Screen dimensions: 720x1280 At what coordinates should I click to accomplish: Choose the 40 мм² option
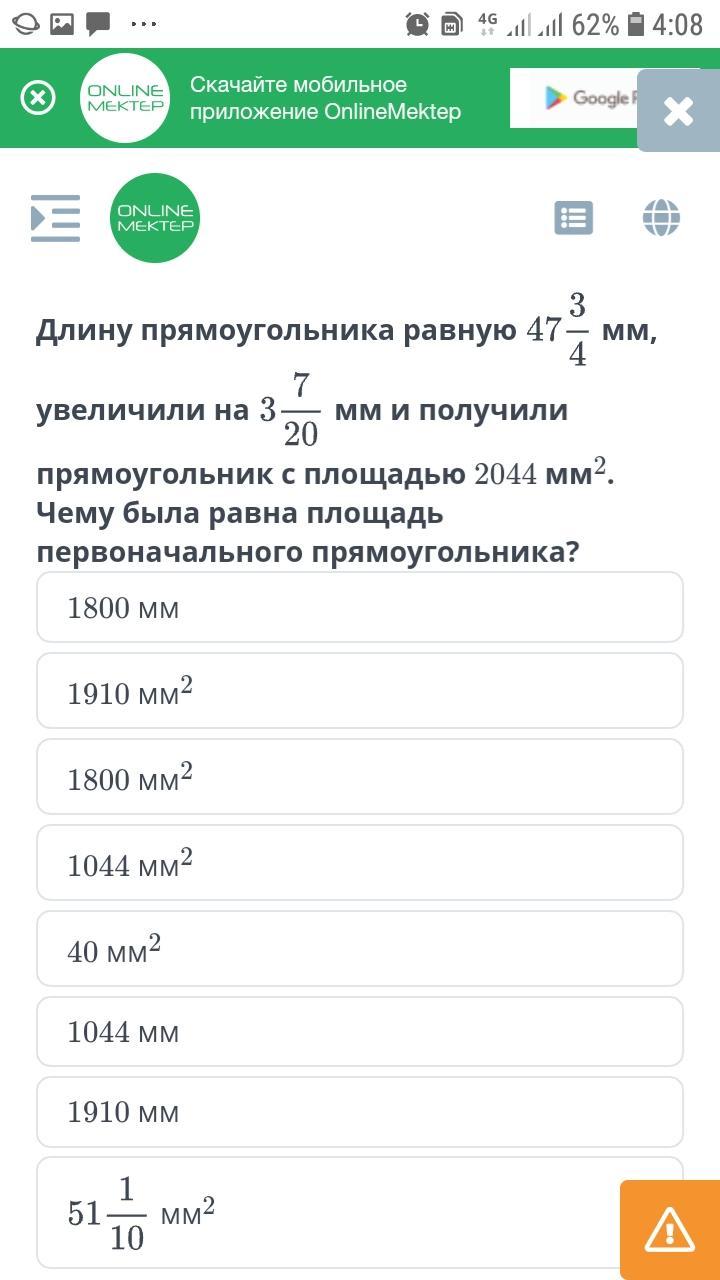360,949
